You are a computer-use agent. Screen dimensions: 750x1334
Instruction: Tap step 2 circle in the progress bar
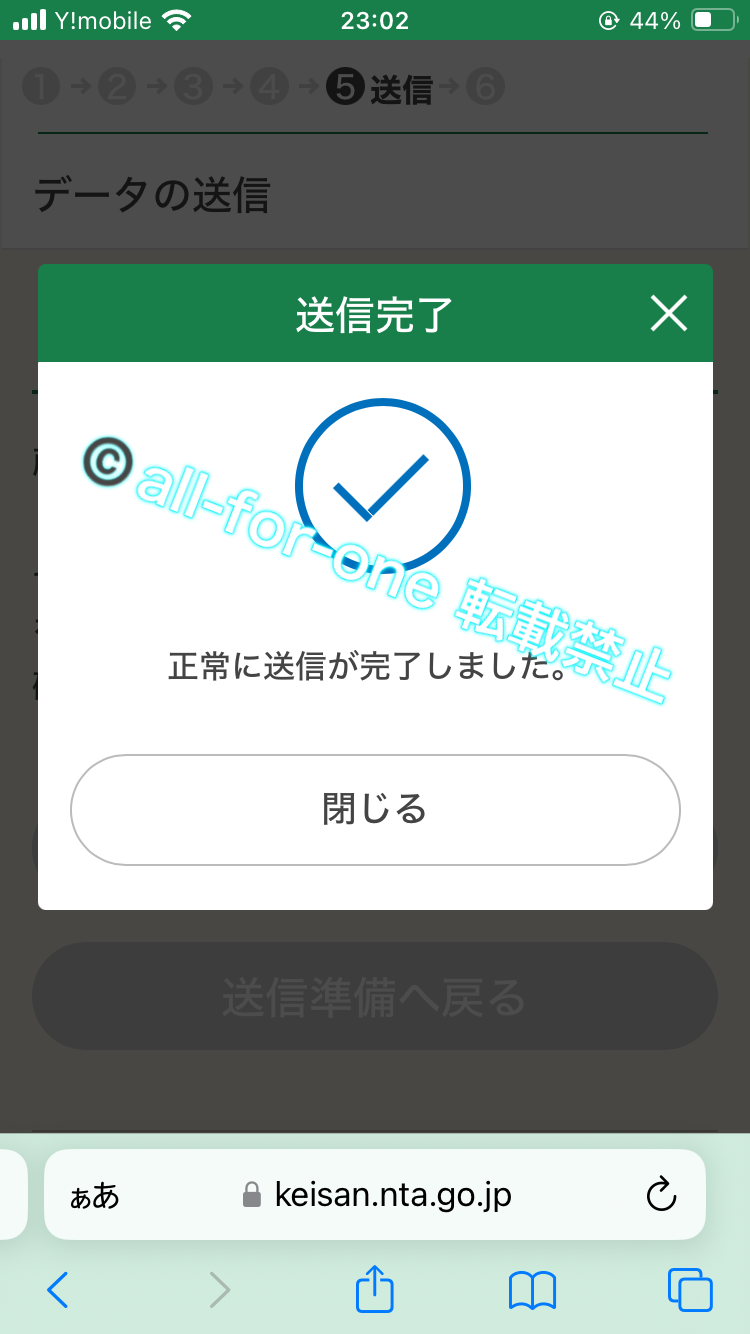(x=117, y=87)
